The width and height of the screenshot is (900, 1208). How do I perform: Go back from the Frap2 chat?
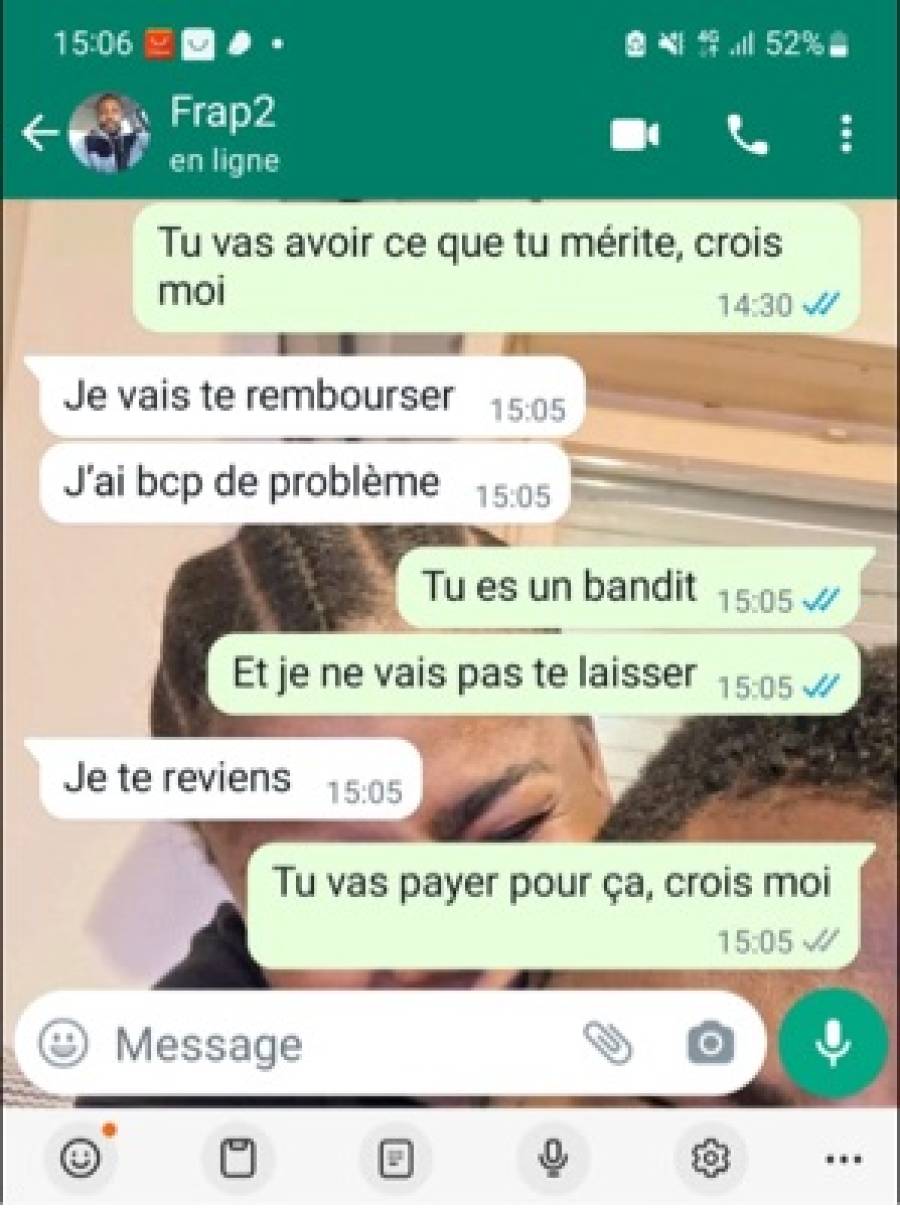pos(38,133)
